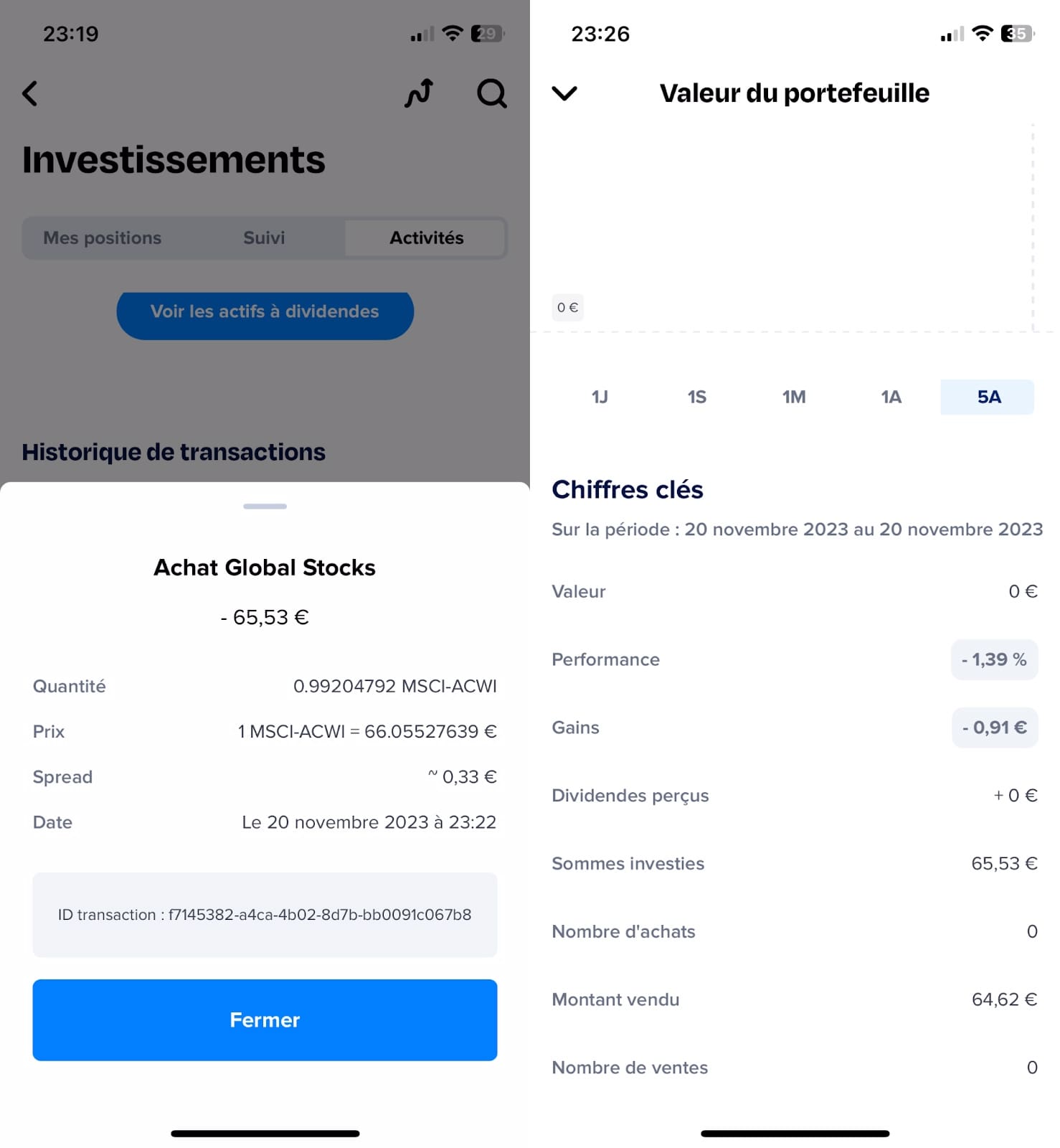Viewport: 1060px width, 1148px height.
Task: Collapse the Valeur du portefeuille screen
Action: coord(564,93)
